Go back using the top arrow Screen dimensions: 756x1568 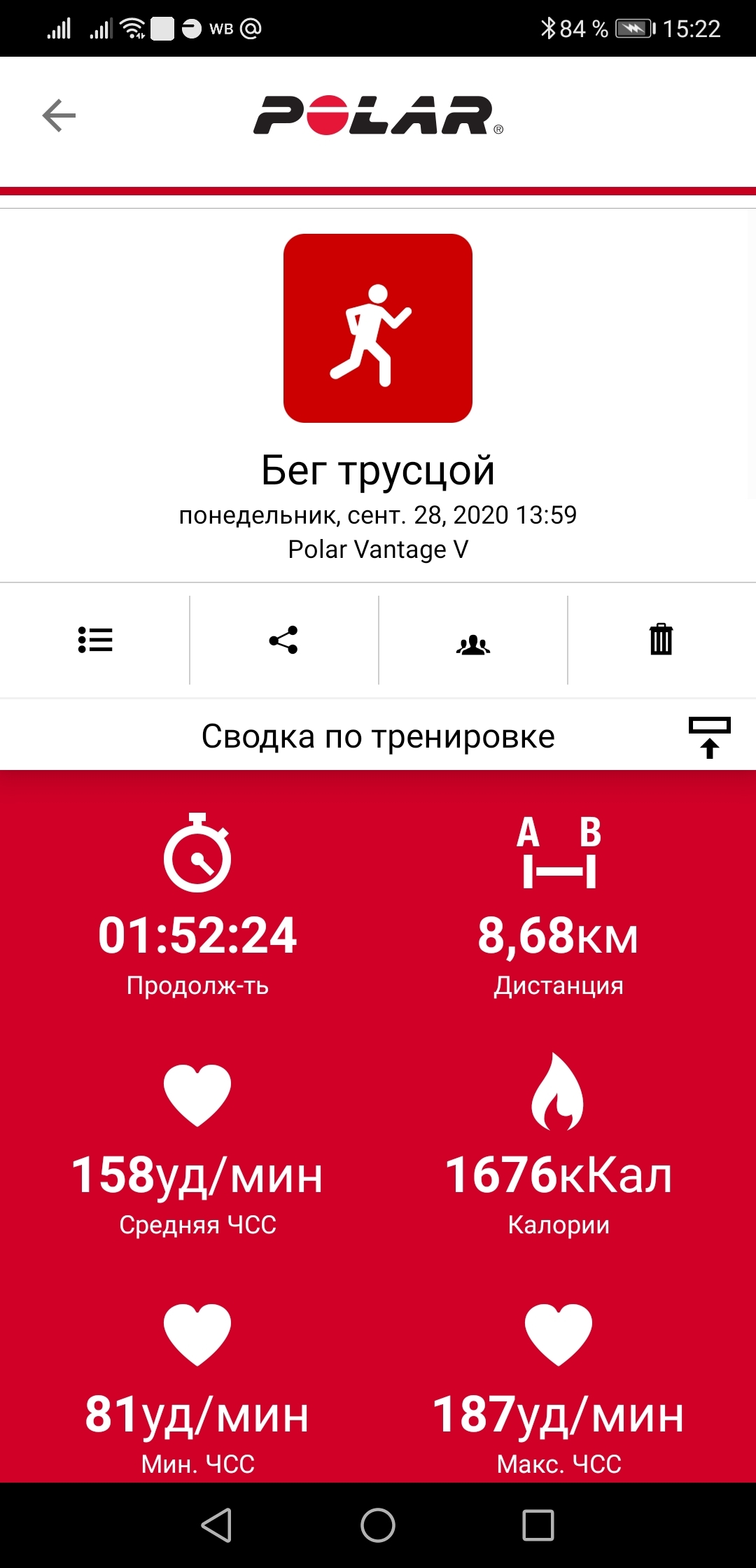pyautogui.click(x=59, y=115)
